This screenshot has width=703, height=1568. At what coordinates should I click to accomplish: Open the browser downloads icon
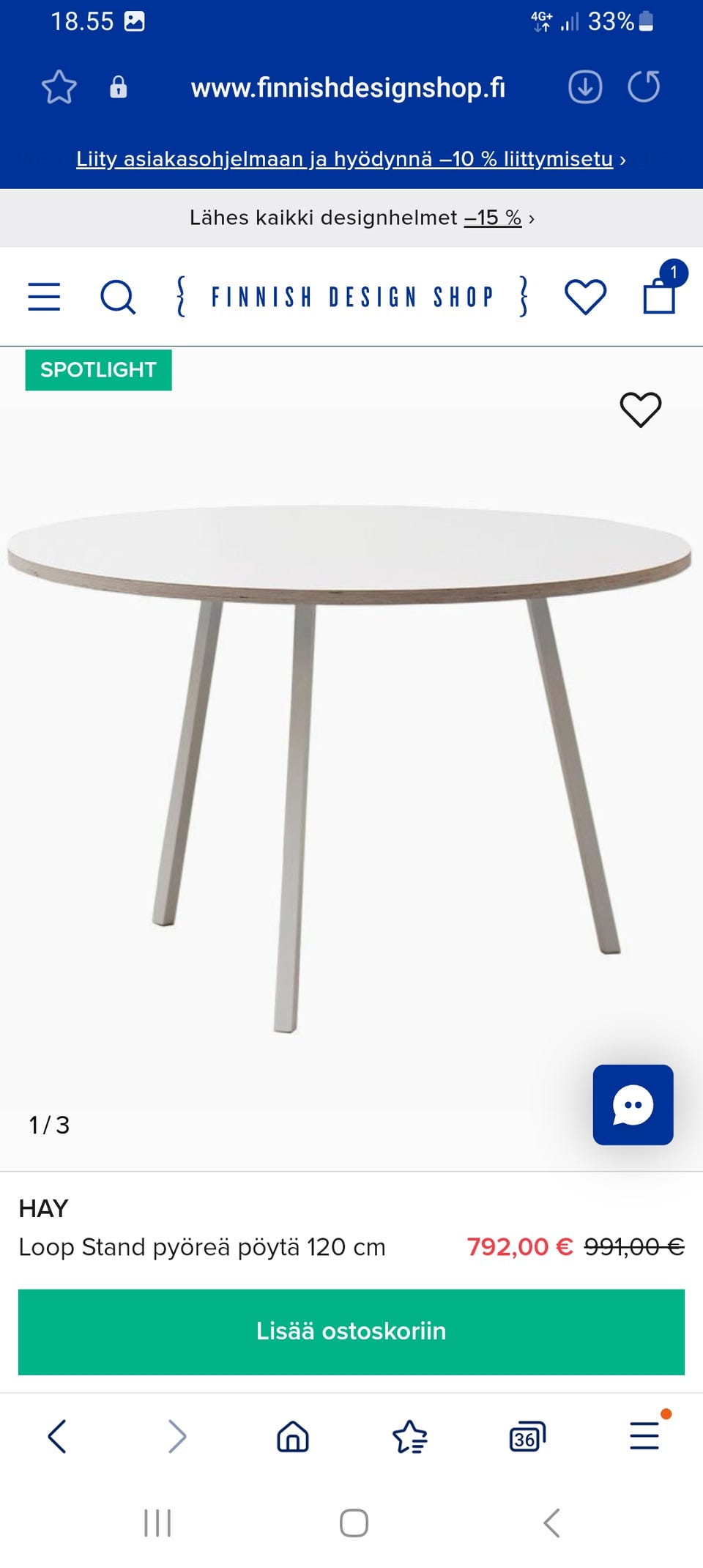[x=585, y=87]
